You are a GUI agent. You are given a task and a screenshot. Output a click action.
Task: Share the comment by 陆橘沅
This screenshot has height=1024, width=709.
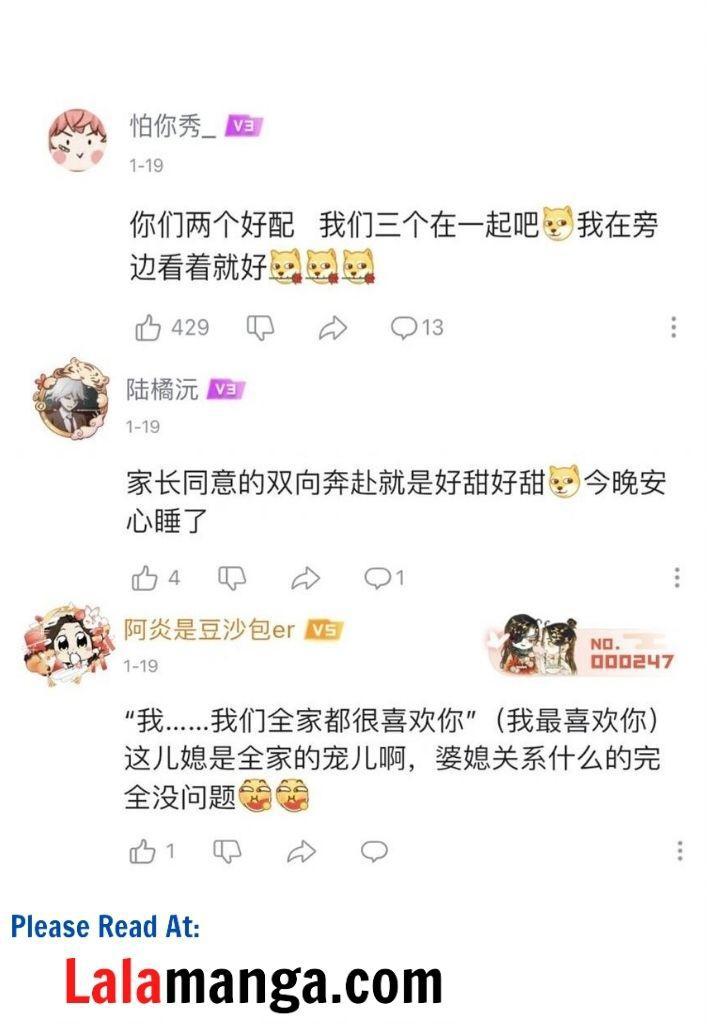305,578
